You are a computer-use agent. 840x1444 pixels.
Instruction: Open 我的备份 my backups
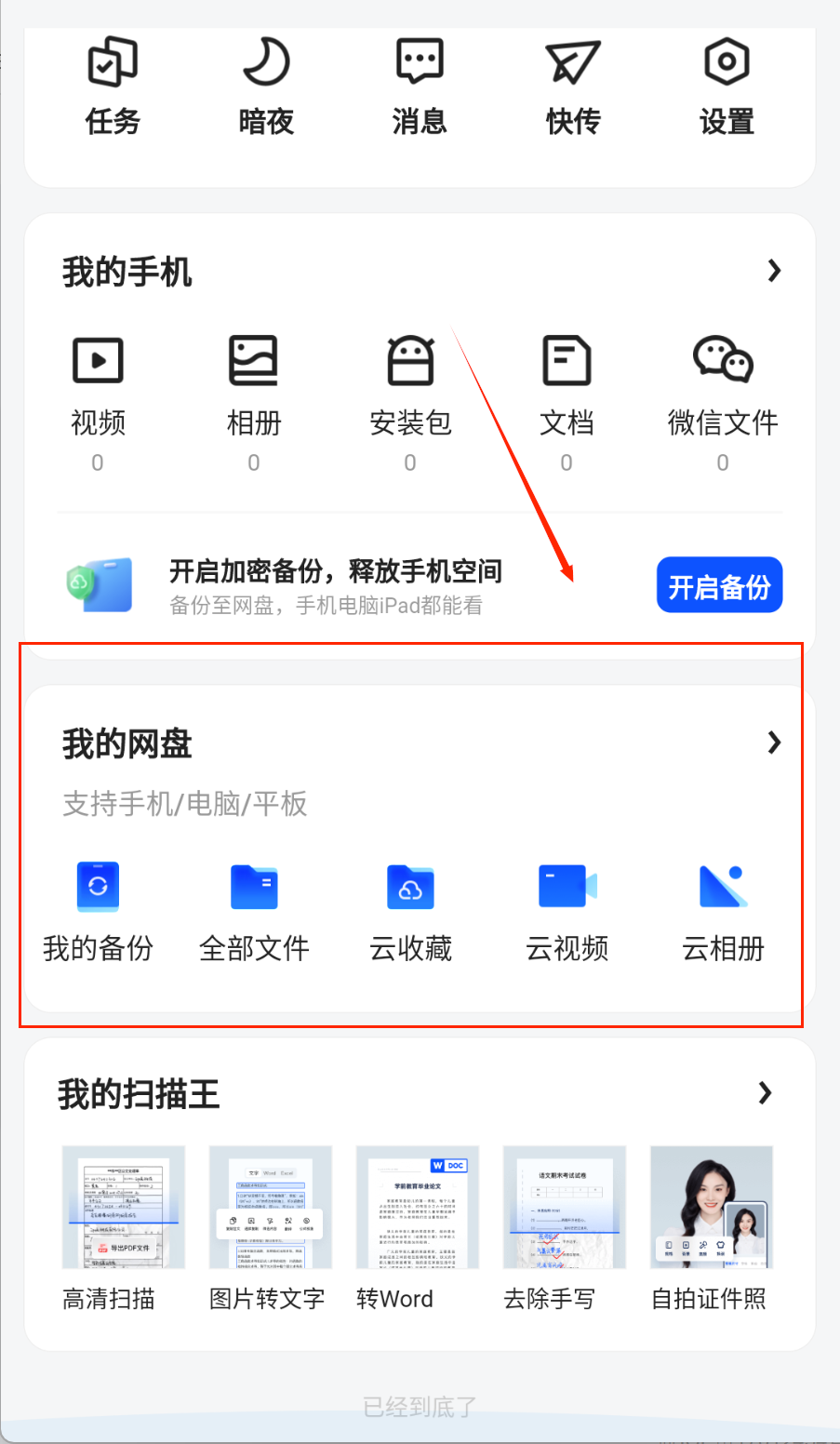(98, 912)
